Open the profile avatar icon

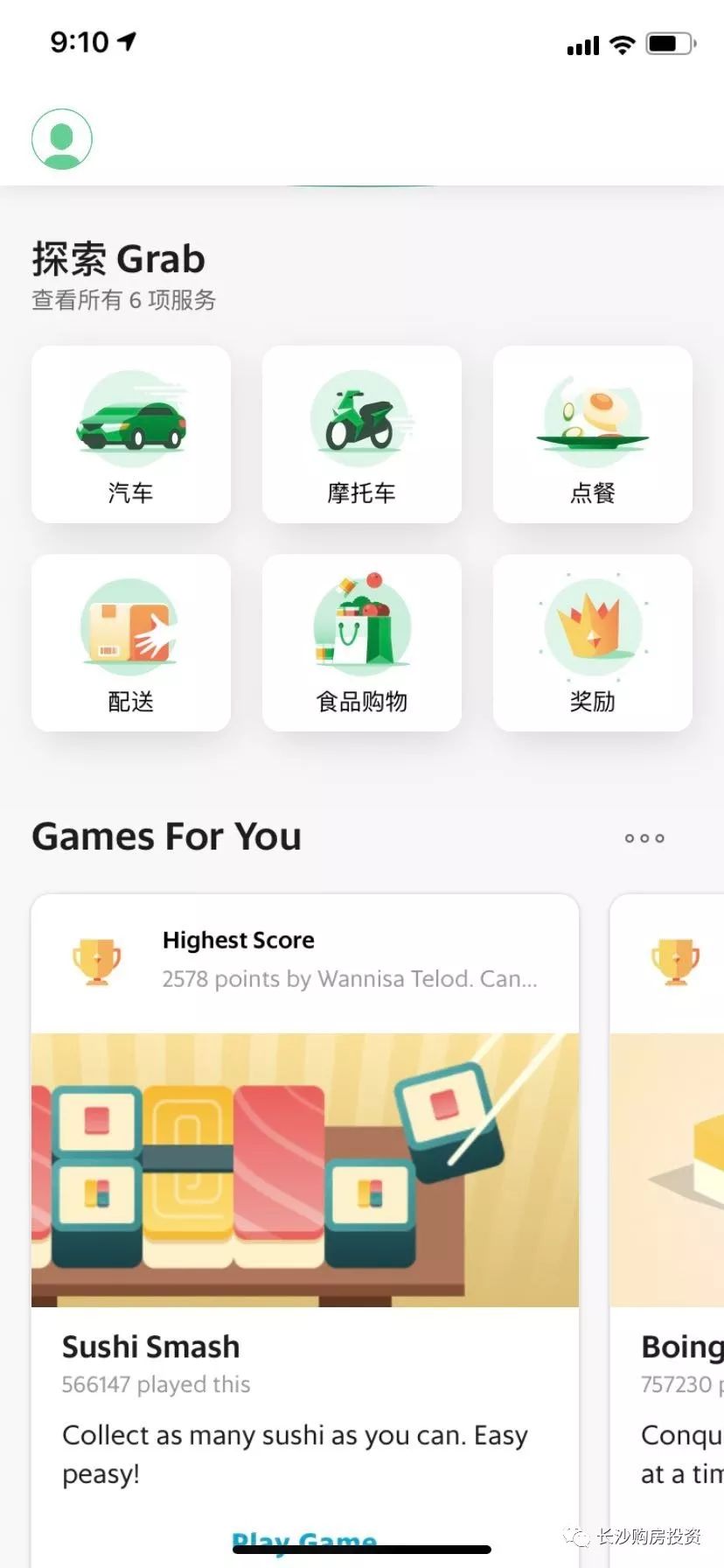coord(62,139)
